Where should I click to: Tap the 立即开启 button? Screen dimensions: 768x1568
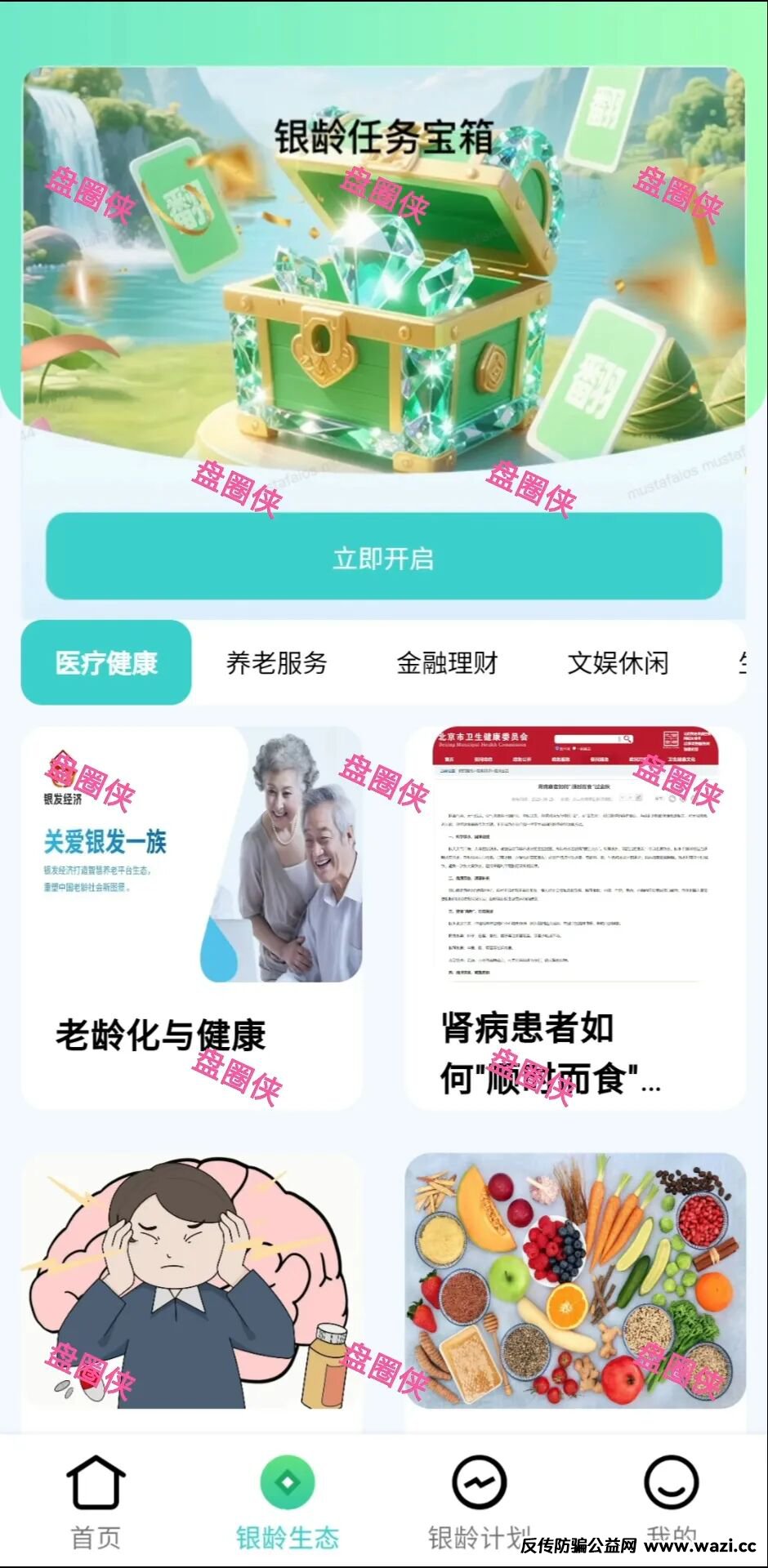tap(383, 558)
